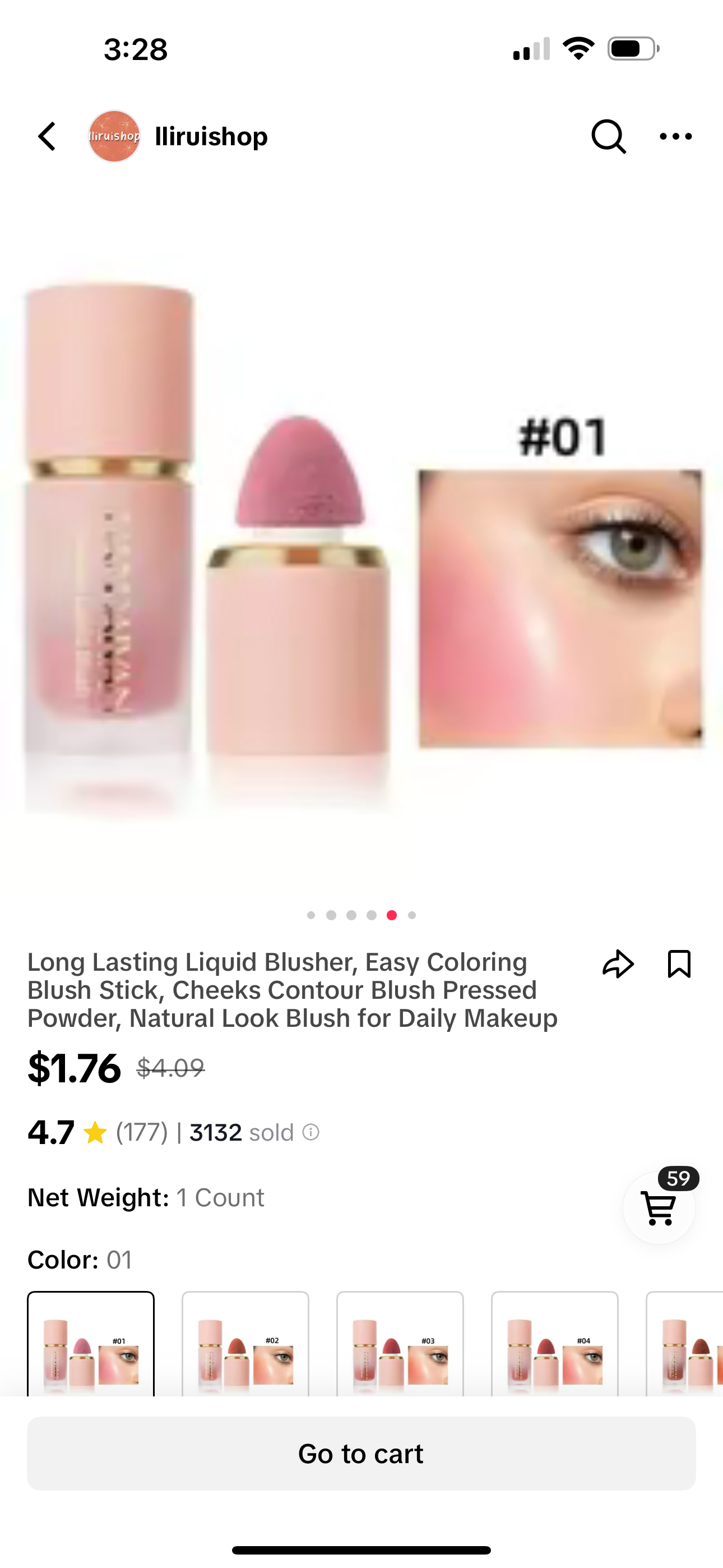
Task: Tap the Go to cart button
Action: coord(361,1454)
